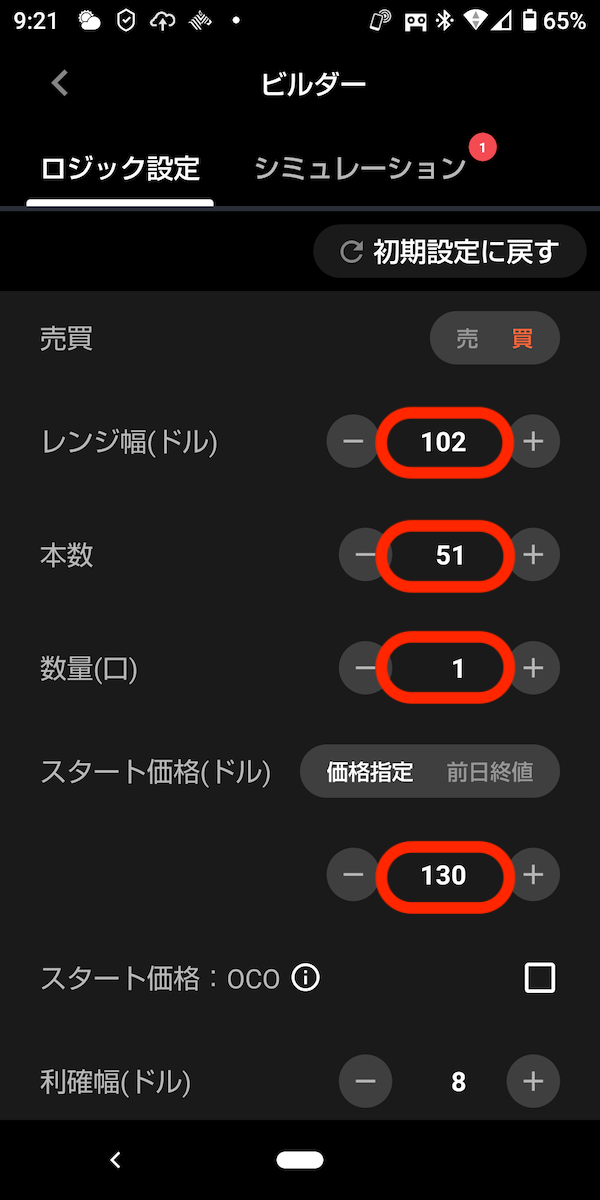Check the スタート価格：OCO checkbox
This screenshot has width=600, height=1200.
[x=540, y=977]
